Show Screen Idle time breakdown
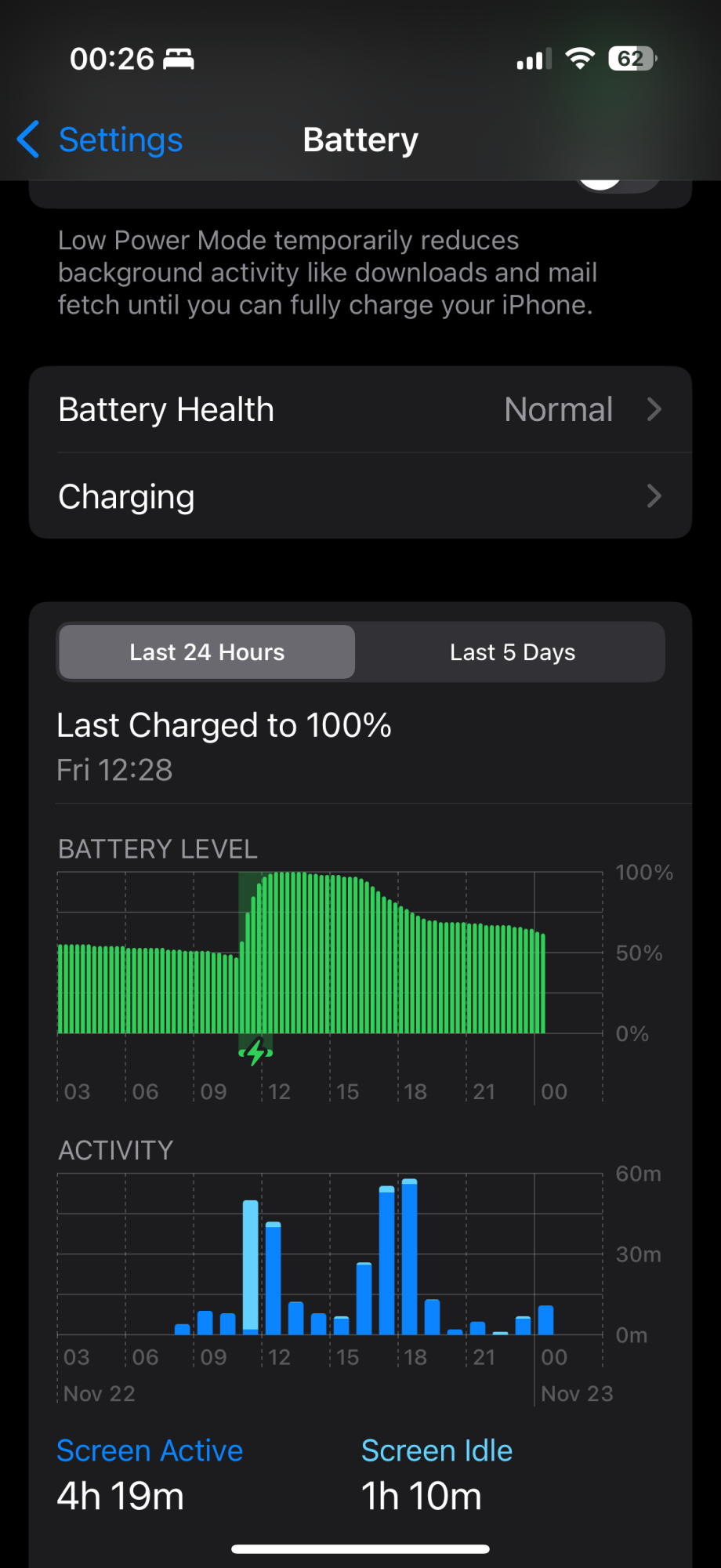 pos(437,1451)
